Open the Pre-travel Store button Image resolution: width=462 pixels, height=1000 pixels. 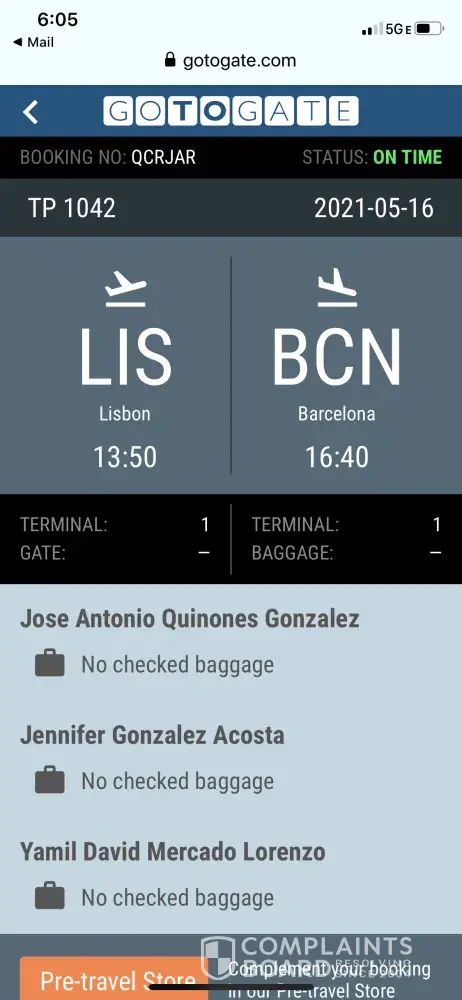point(114,978)
